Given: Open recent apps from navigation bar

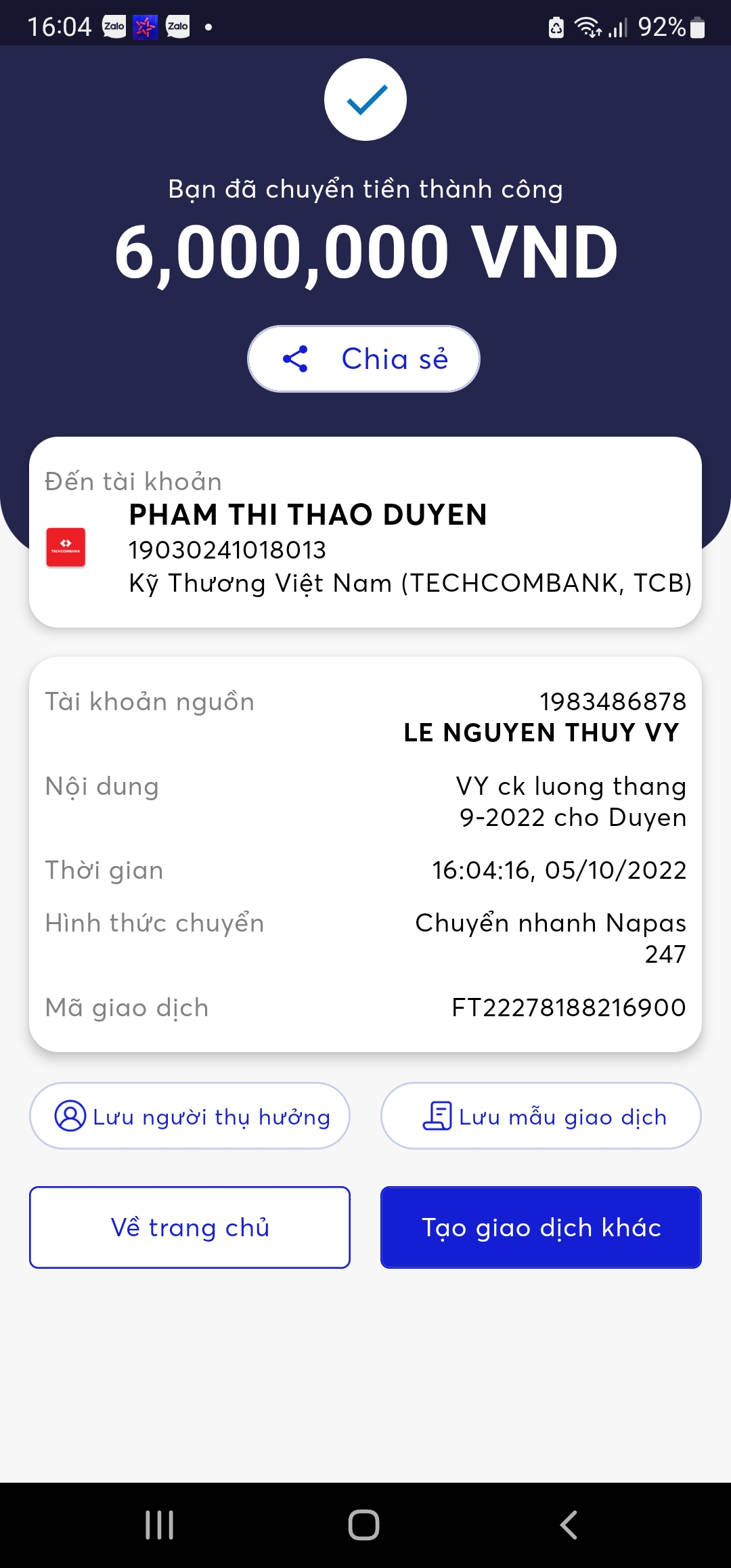Looking at the screenshot, I should pos(160,1525).
